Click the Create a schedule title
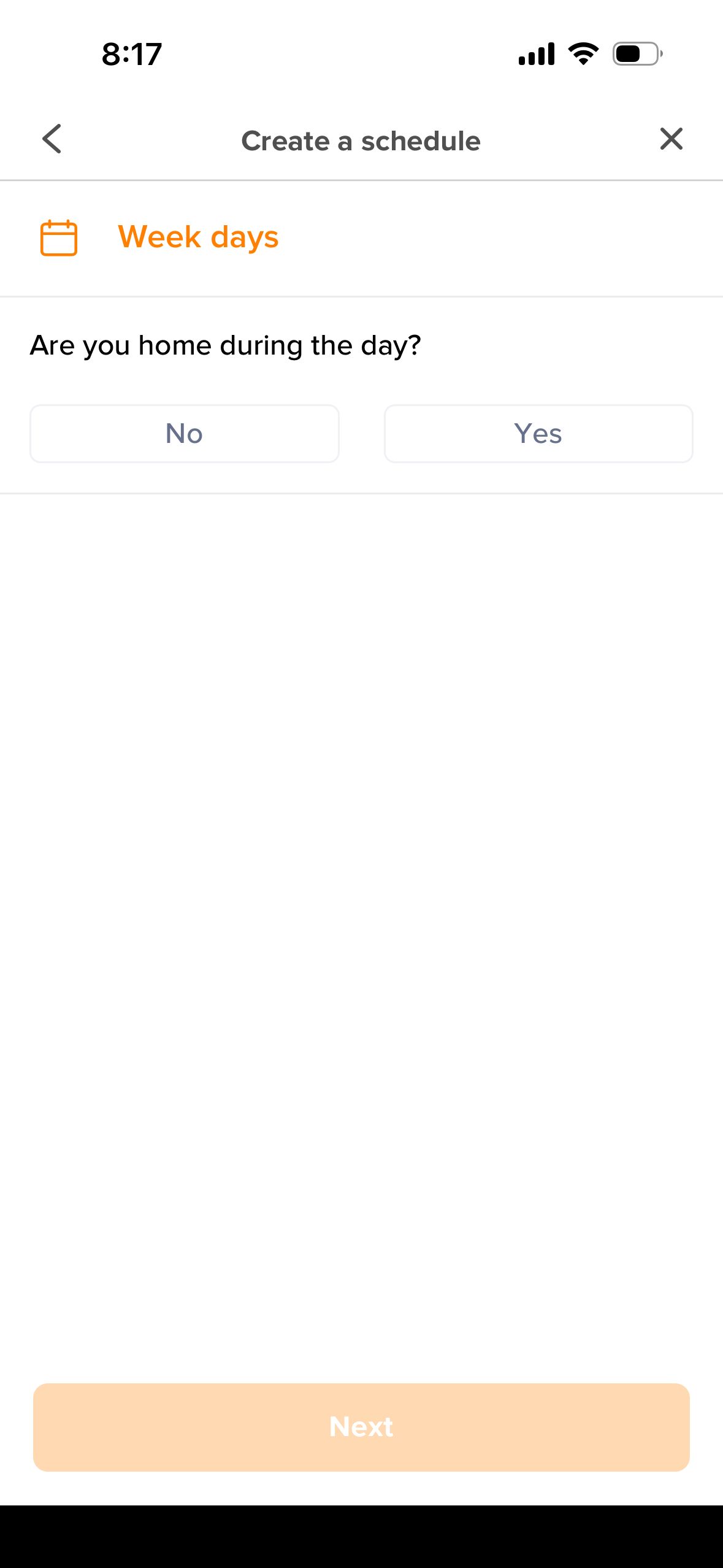The image size is (723, 1568). 361,140
